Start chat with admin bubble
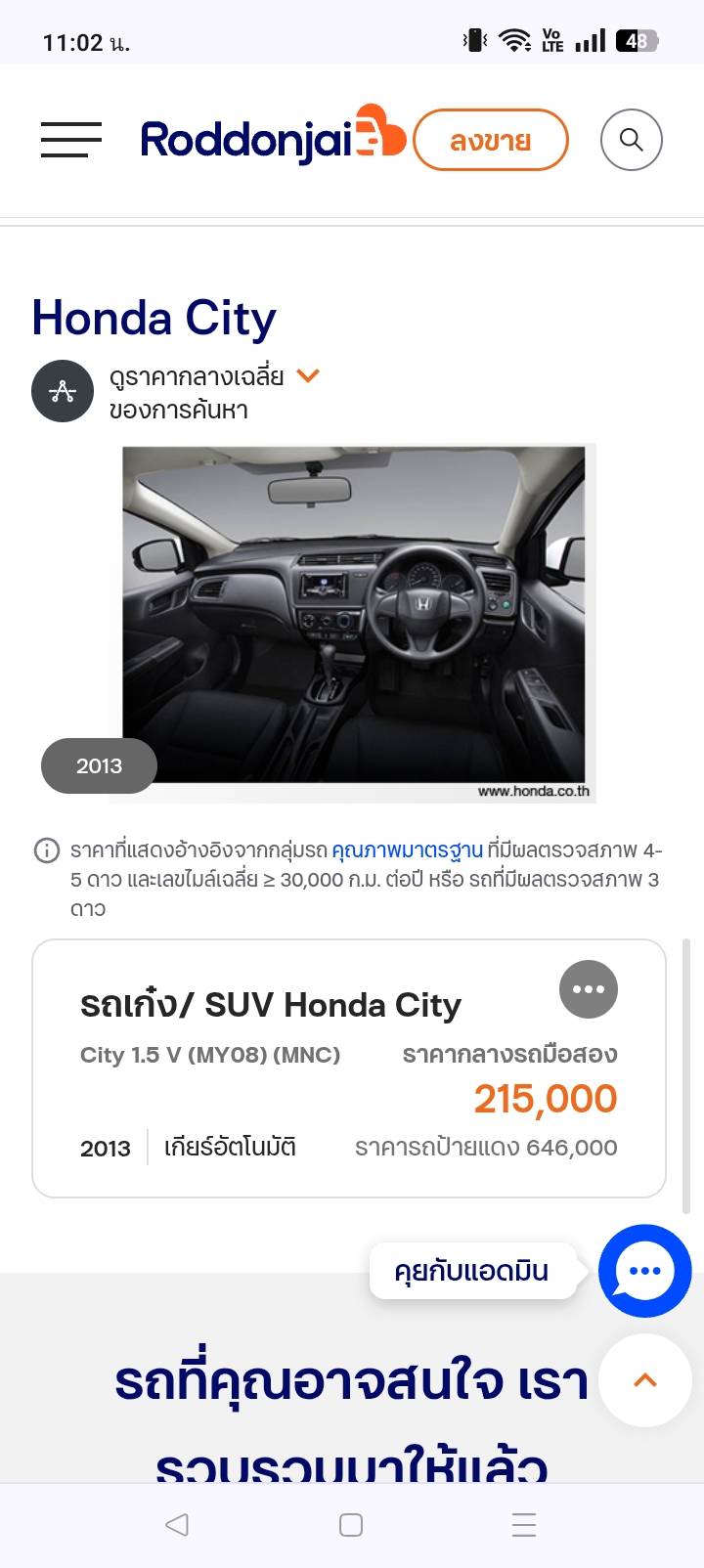This screenshot has height=1568, width=704. click(x=644, y=1271)
